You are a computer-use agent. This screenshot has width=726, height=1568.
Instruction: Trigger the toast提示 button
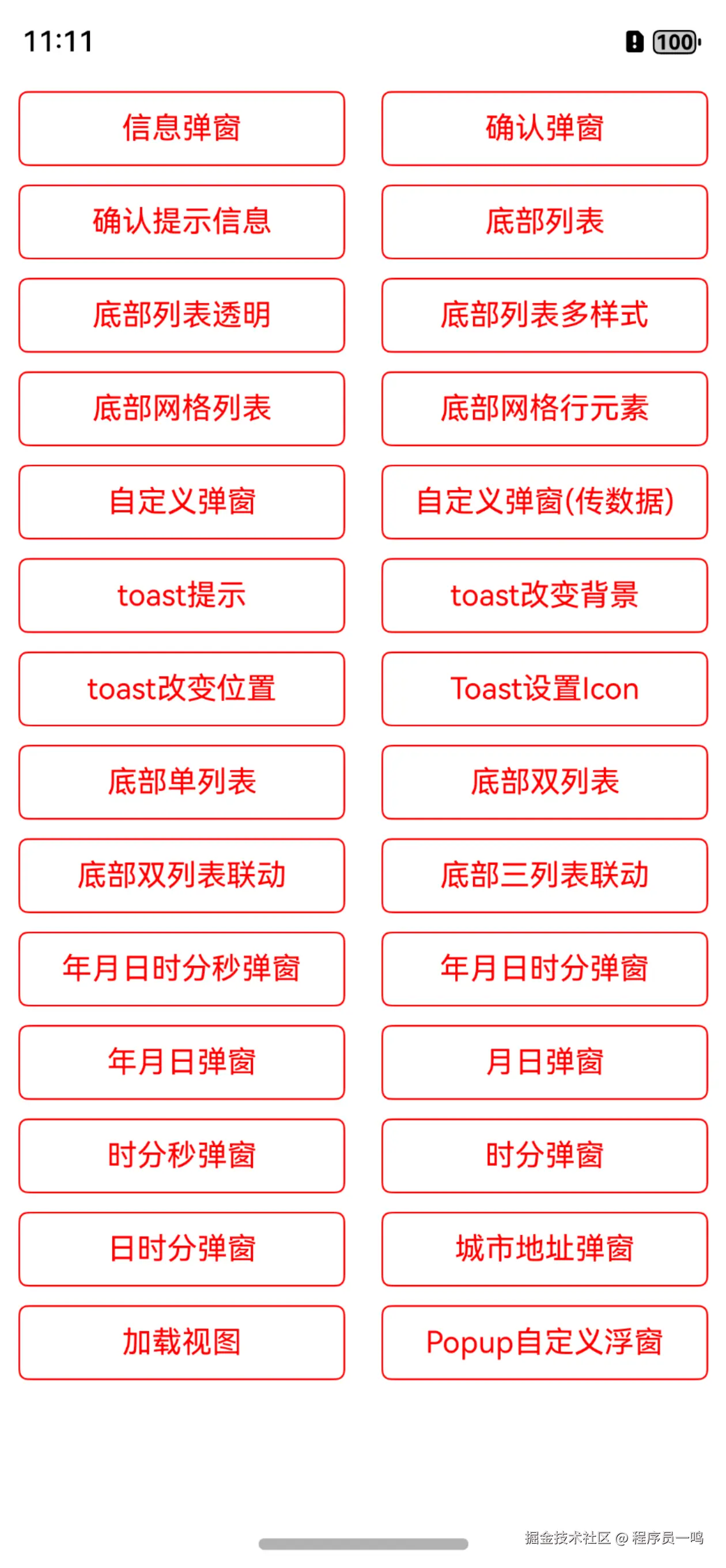[x=181, y=595]
